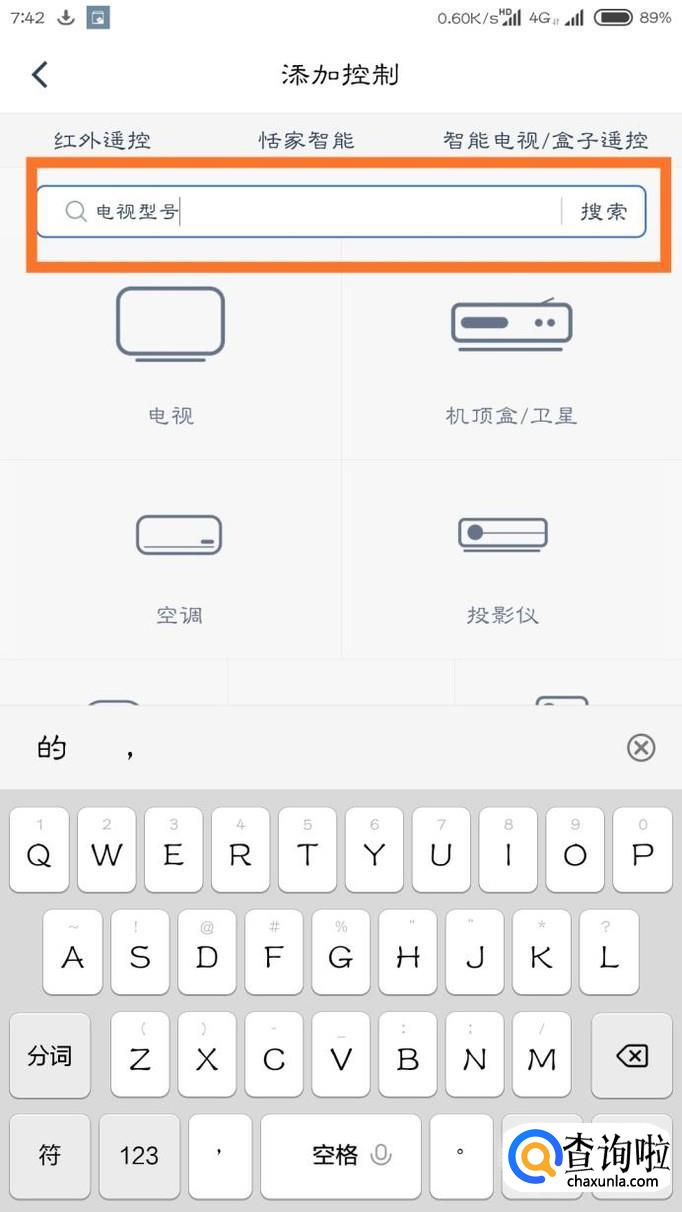The height and width of the screenshot is (1212, 682).
Task: Switch keyboard to 123 numbers
Action: (139, 1156)
